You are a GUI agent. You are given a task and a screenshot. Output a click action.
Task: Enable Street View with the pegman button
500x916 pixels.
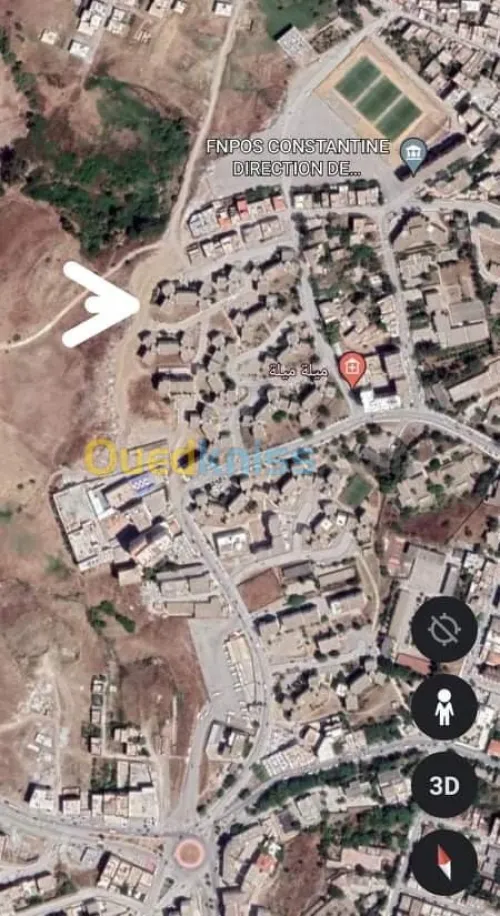tap(444, 707)
